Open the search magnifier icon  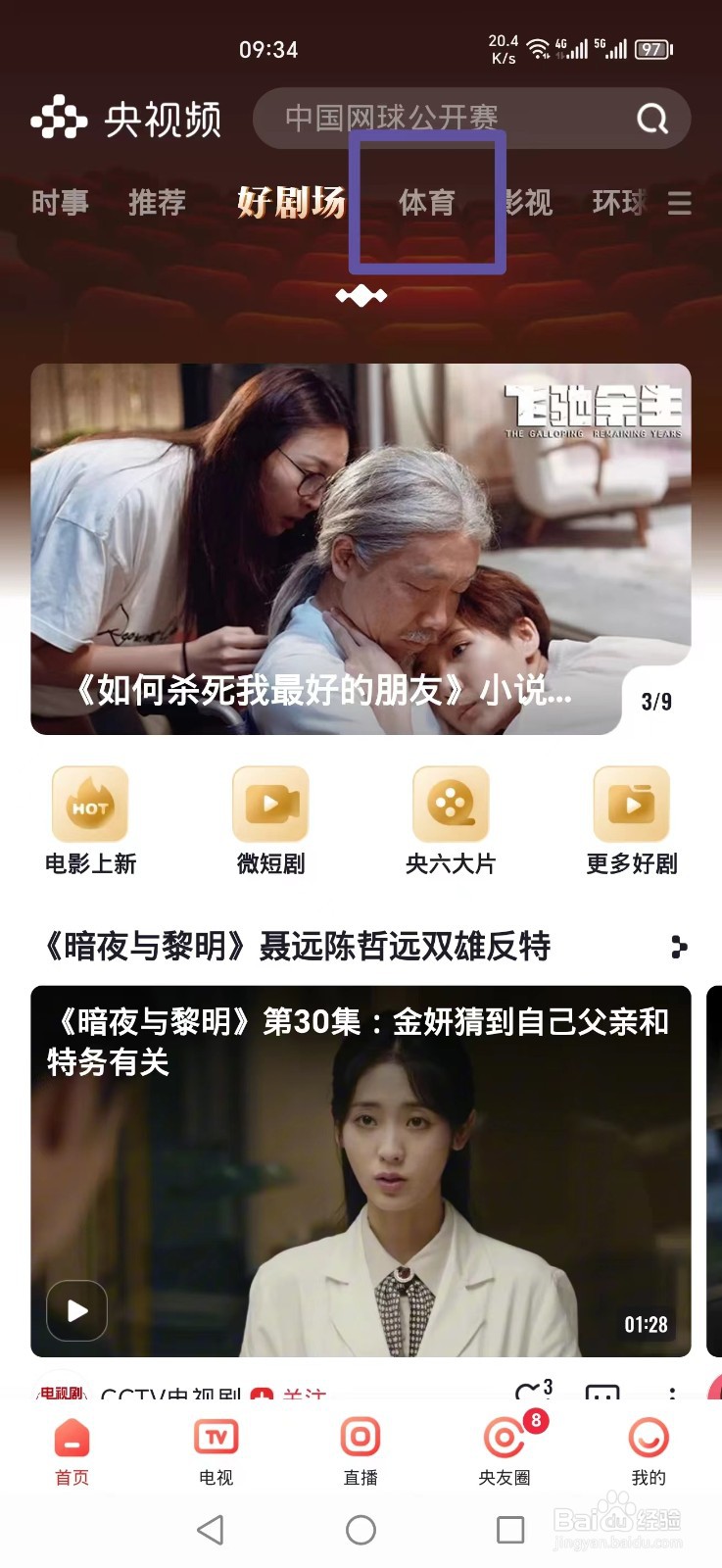click(650, 118)
